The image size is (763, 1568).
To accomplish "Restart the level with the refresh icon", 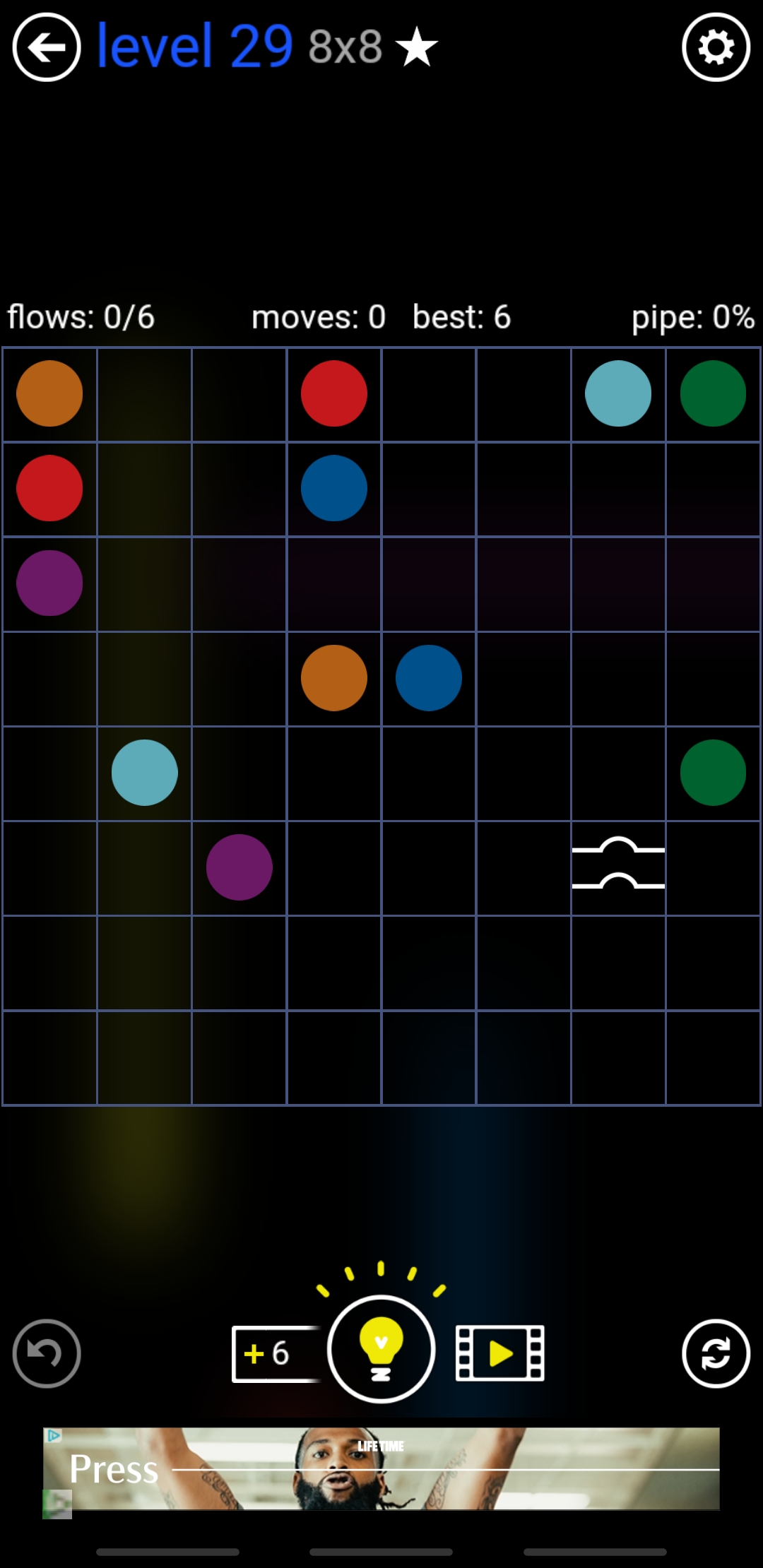I will point(715,1353).
